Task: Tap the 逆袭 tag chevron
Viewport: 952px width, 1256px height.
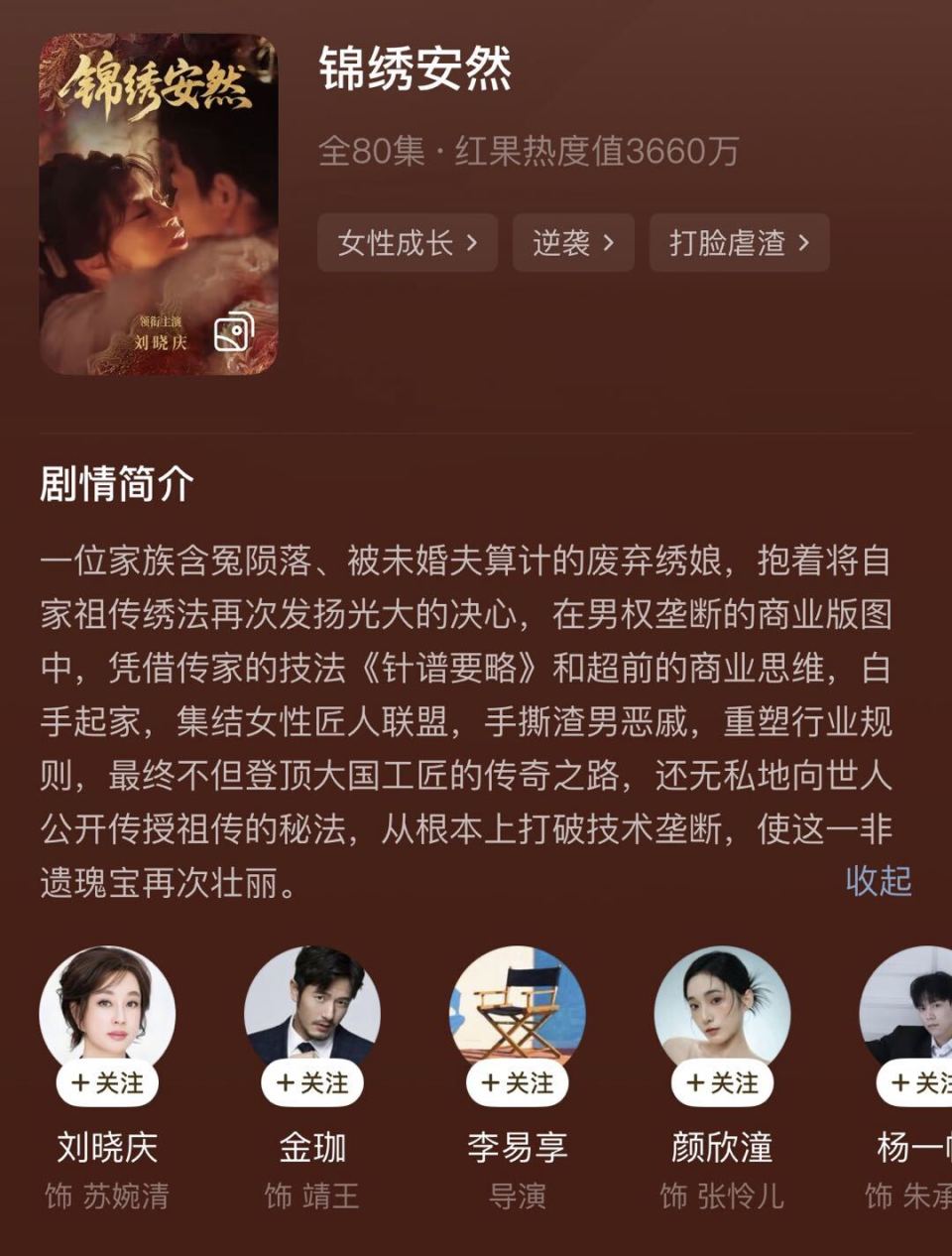Action: 612,243
